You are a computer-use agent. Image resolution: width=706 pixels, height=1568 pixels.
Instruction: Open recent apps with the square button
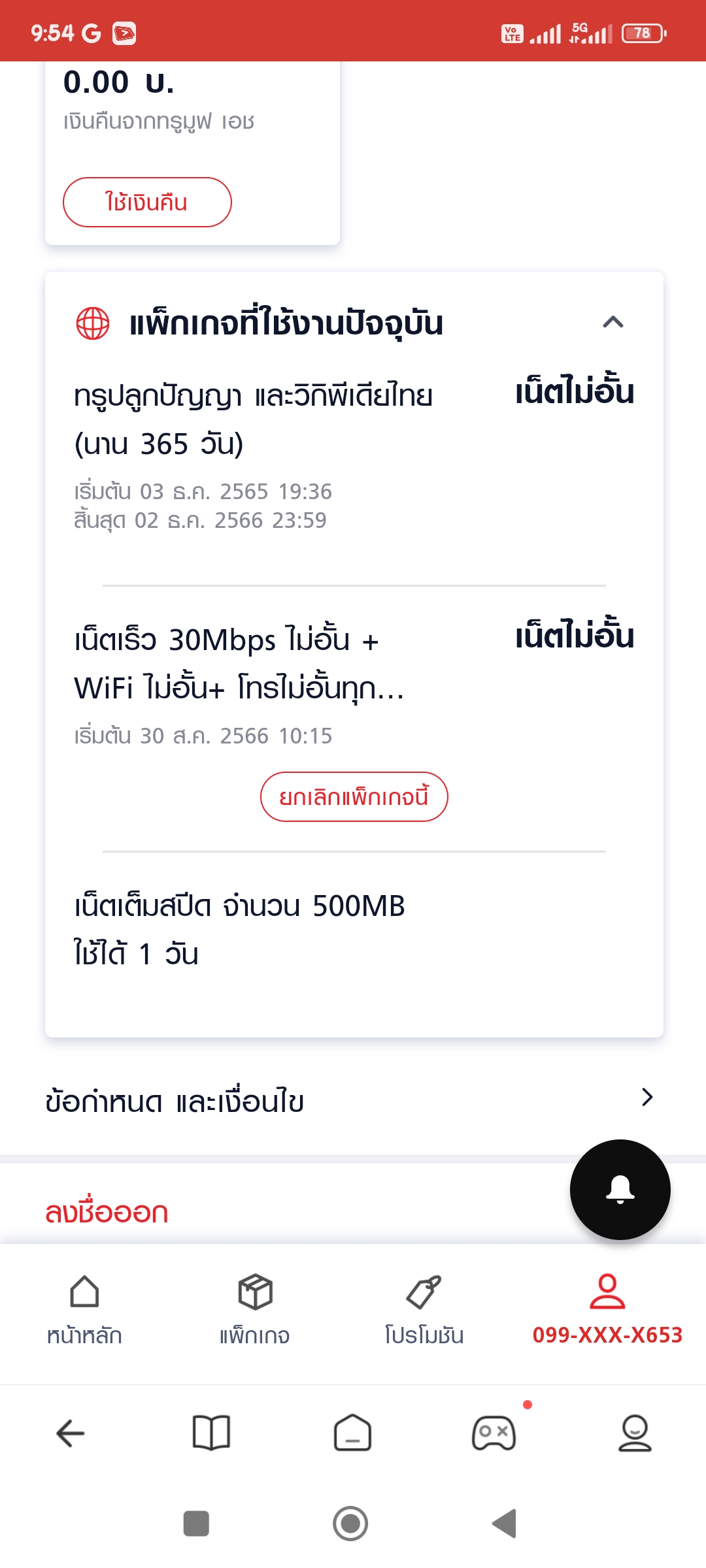tap(196, 1524)
